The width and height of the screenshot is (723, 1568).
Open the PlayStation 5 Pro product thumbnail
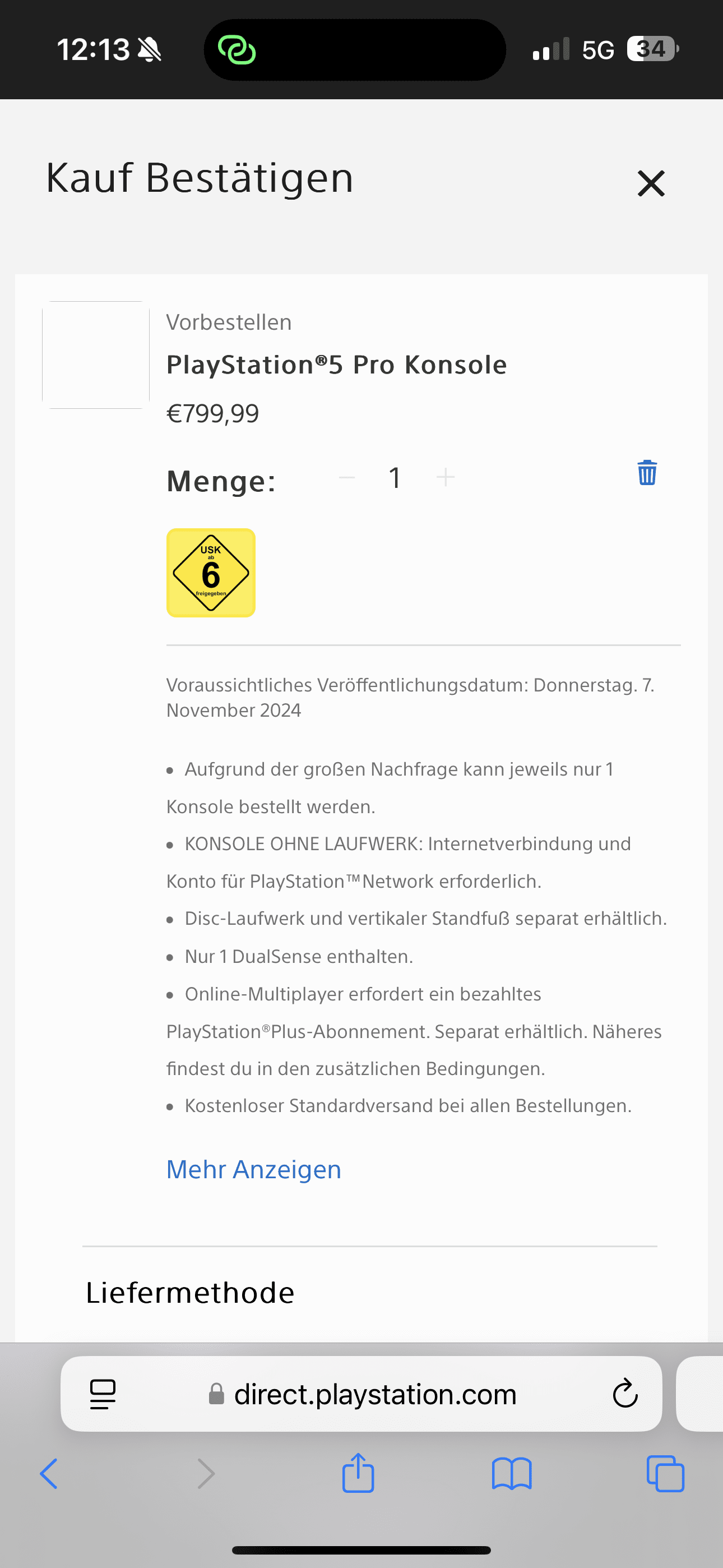coord(95,355)
